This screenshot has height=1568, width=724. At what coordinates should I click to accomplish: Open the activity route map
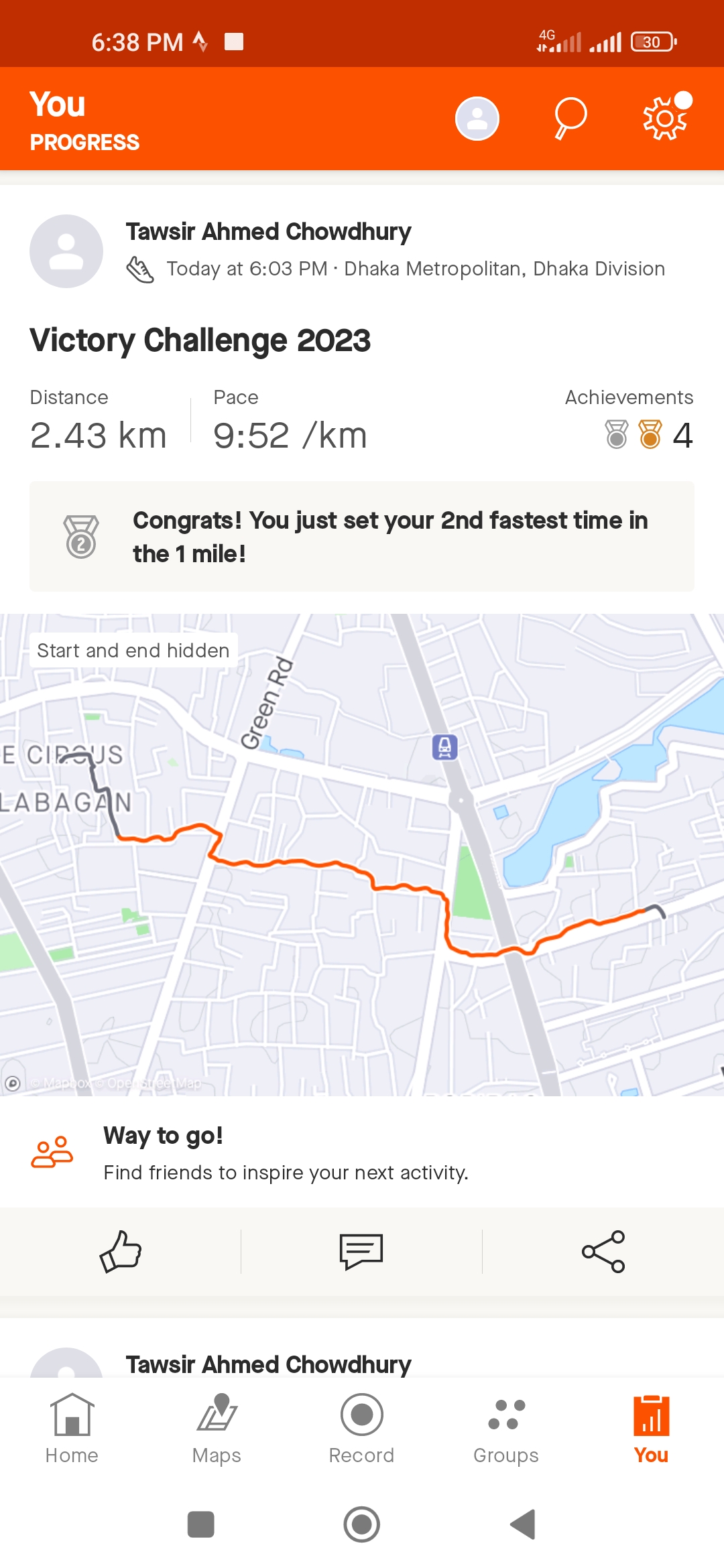(362, 854)
